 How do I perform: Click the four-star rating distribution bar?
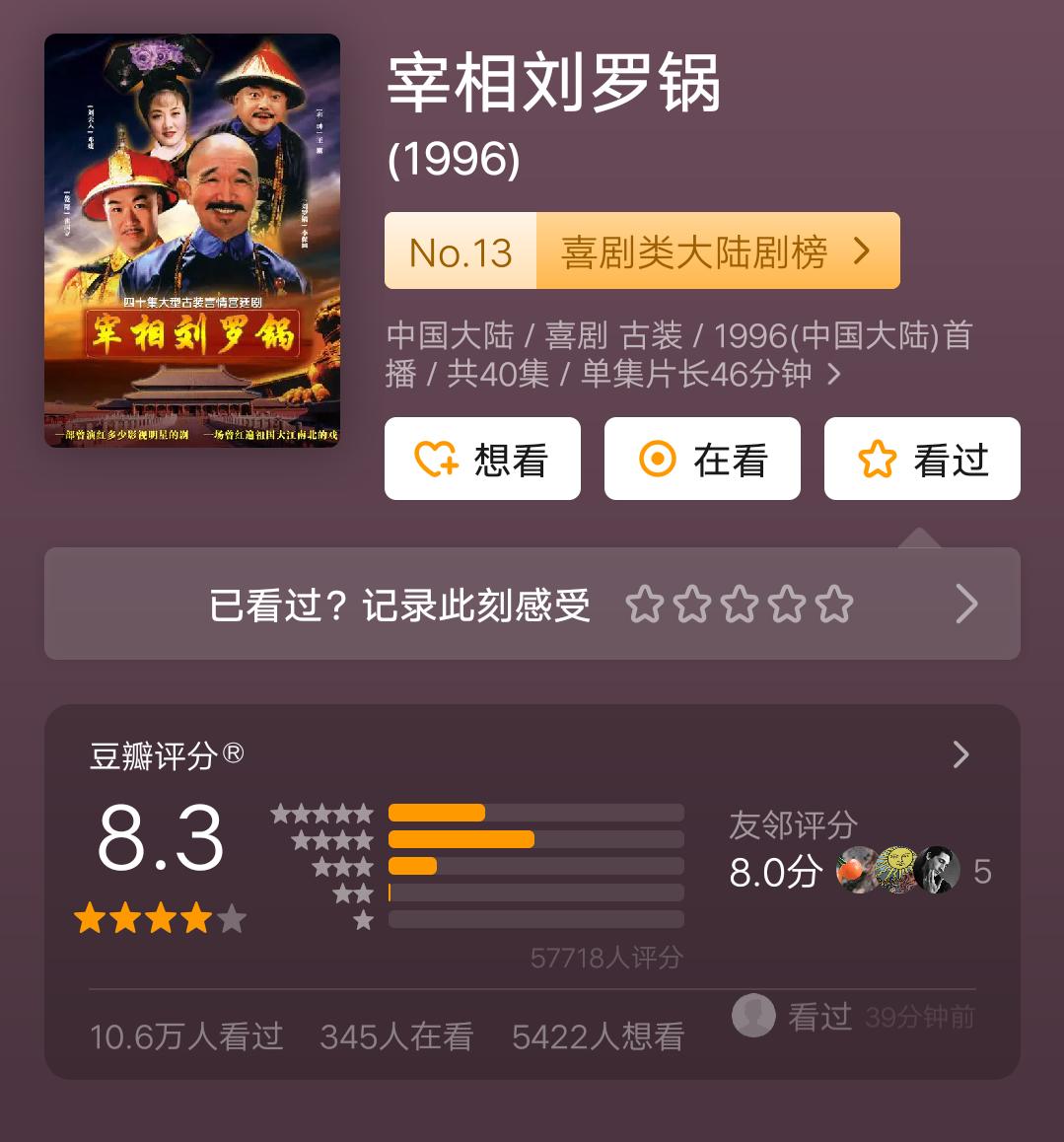pyautogui.click(x=536, y=839)
